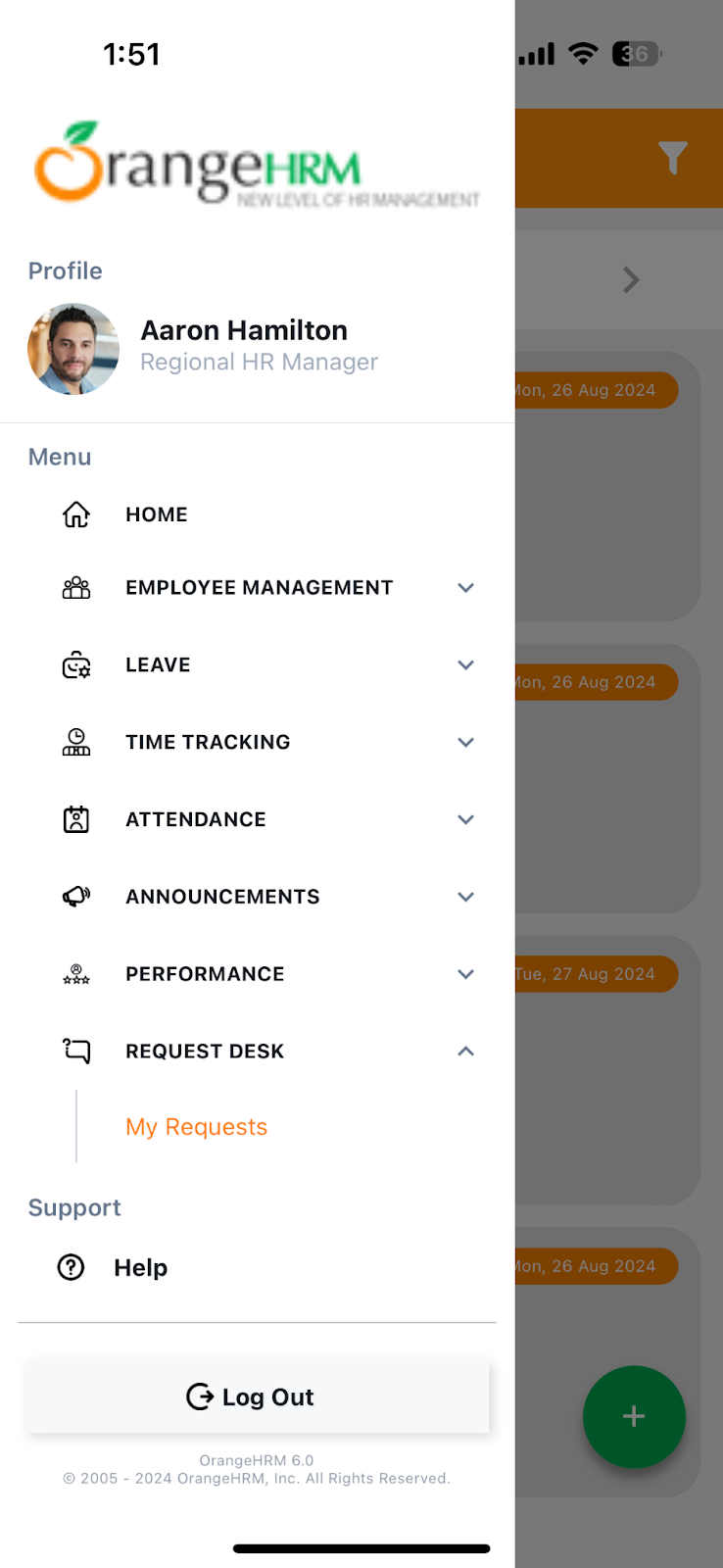Viewport: 723px width, 1568px height.
Task: Open My Requests
Action: coord(196,1127)
